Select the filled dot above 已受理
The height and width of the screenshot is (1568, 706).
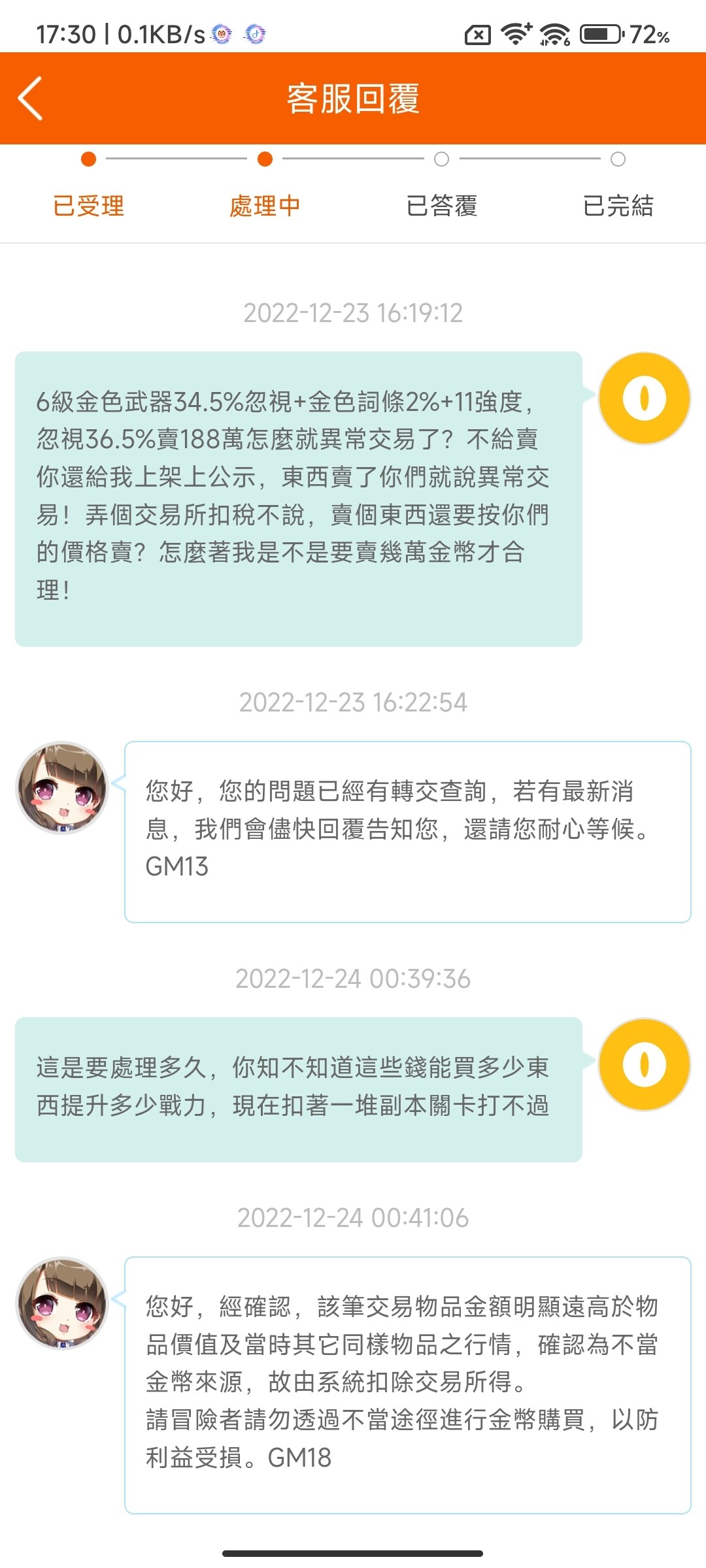click(x=88, y=158)
